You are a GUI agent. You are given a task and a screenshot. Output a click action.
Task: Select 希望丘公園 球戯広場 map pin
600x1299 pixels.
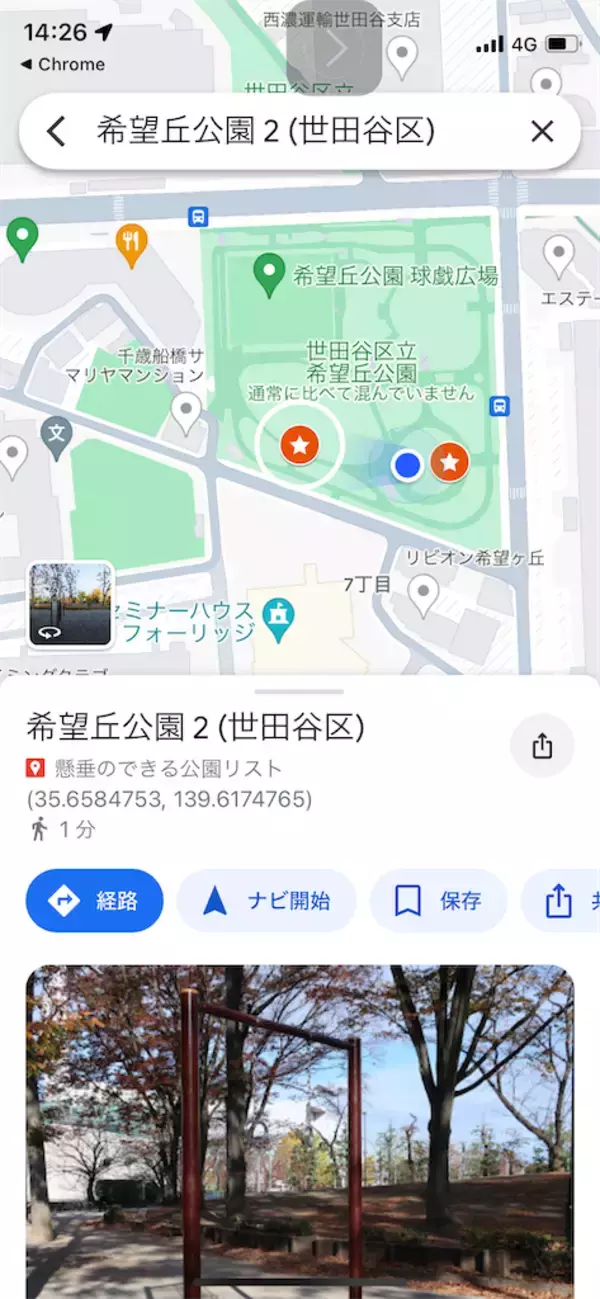pyautogui.click(x=267, y=273)
